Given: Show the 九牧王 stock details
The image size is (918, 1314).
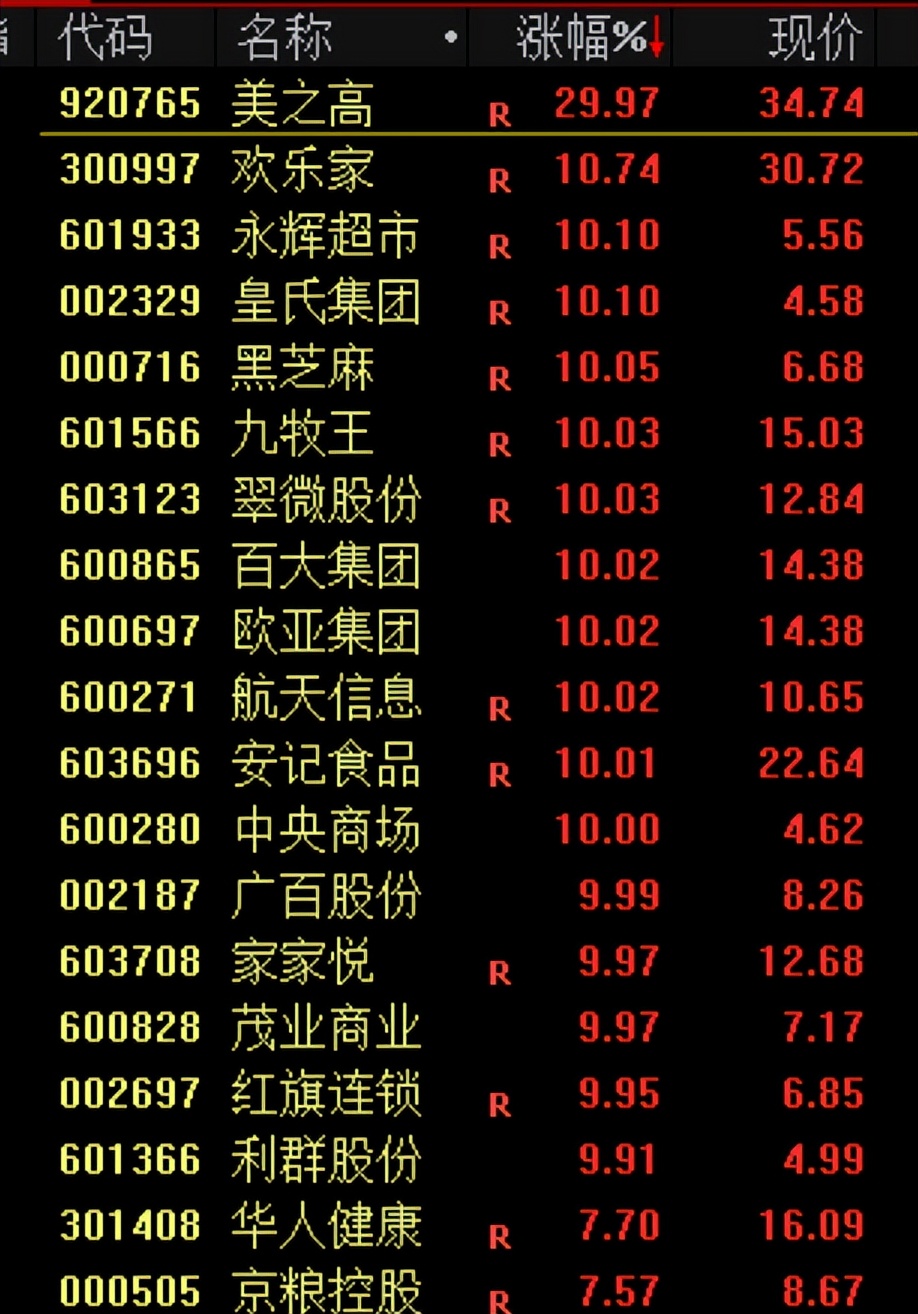Looking at the screenshot, I should (302, 434).
